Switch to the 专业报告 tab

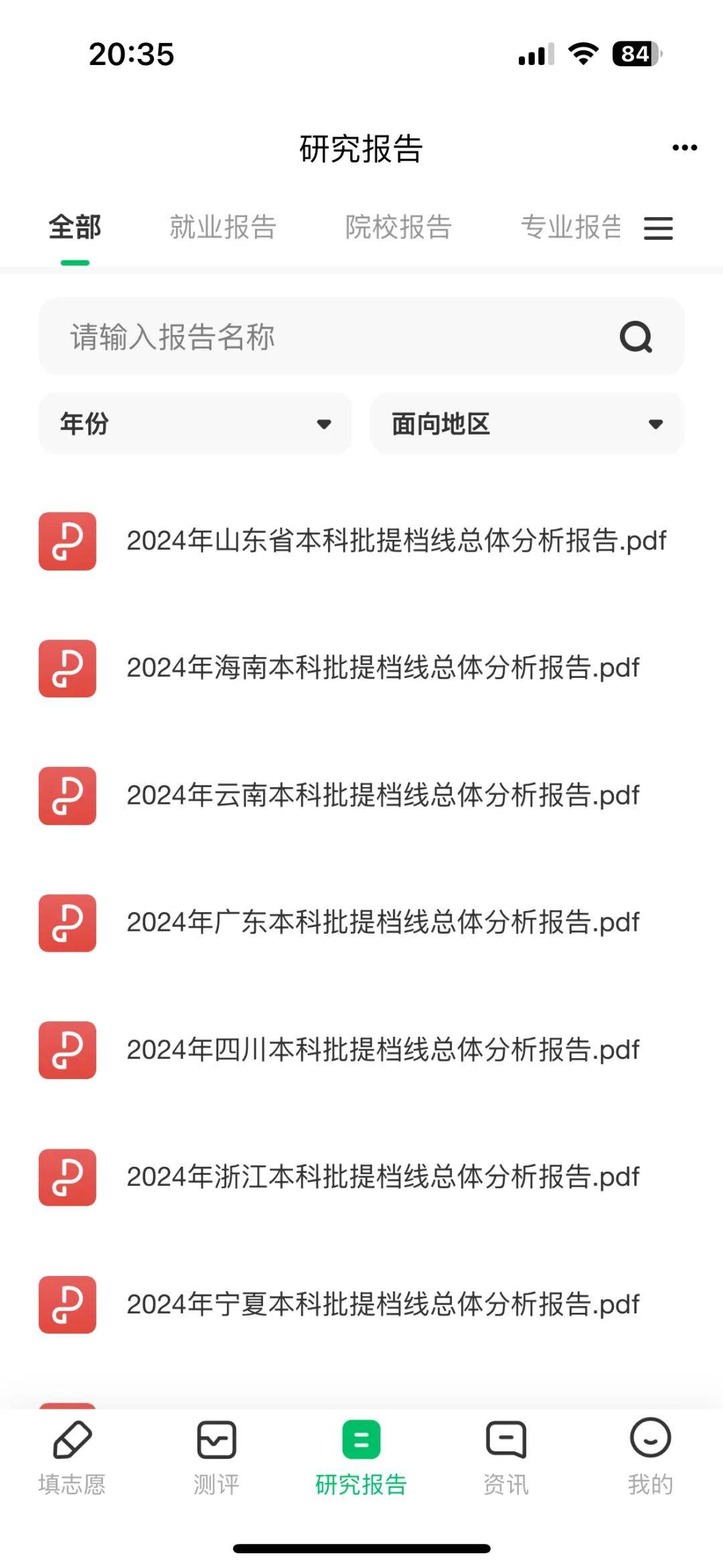pos(570,227)
